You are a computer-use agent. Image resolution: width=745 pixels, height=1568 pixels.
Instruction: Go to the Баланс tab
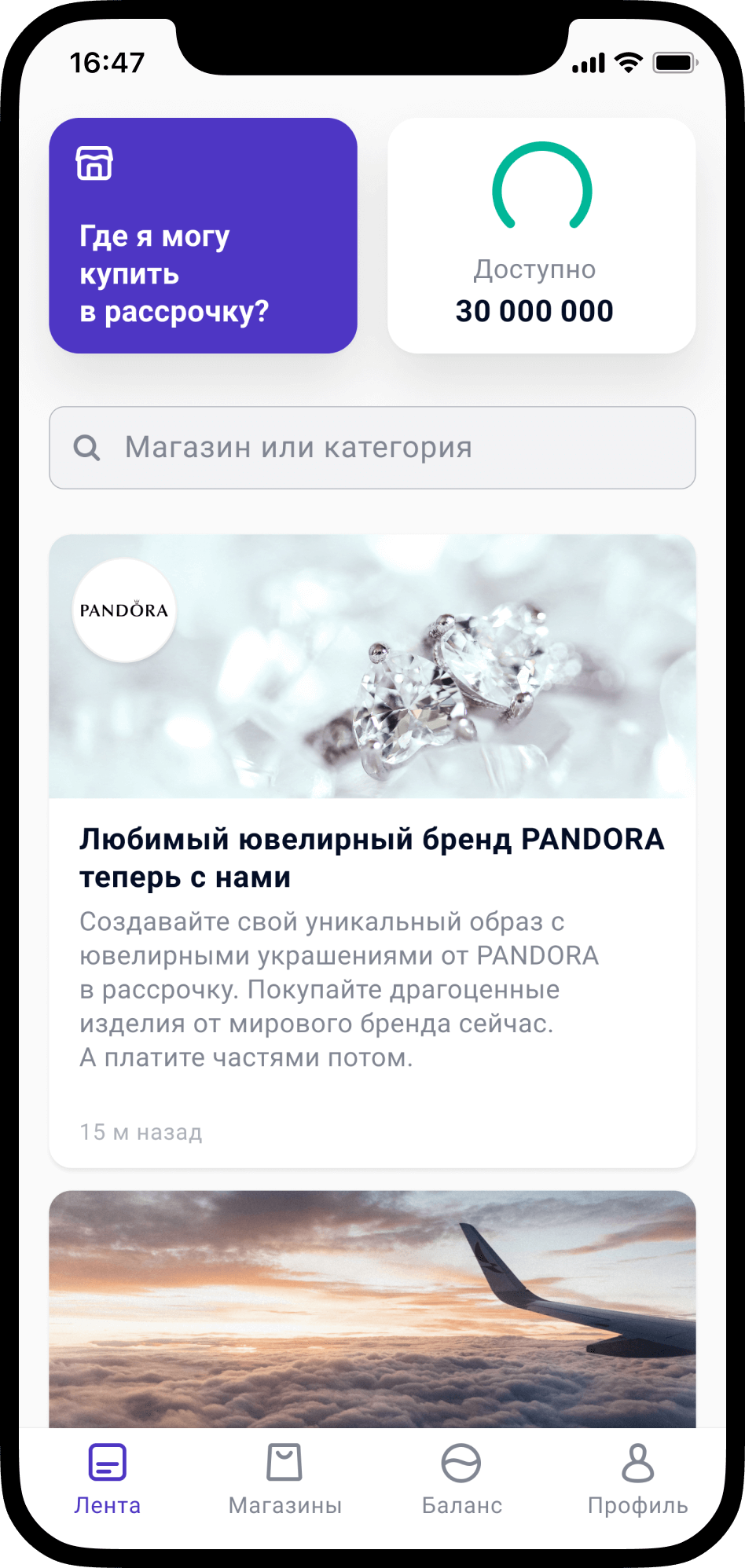(x=461, y=1478)
